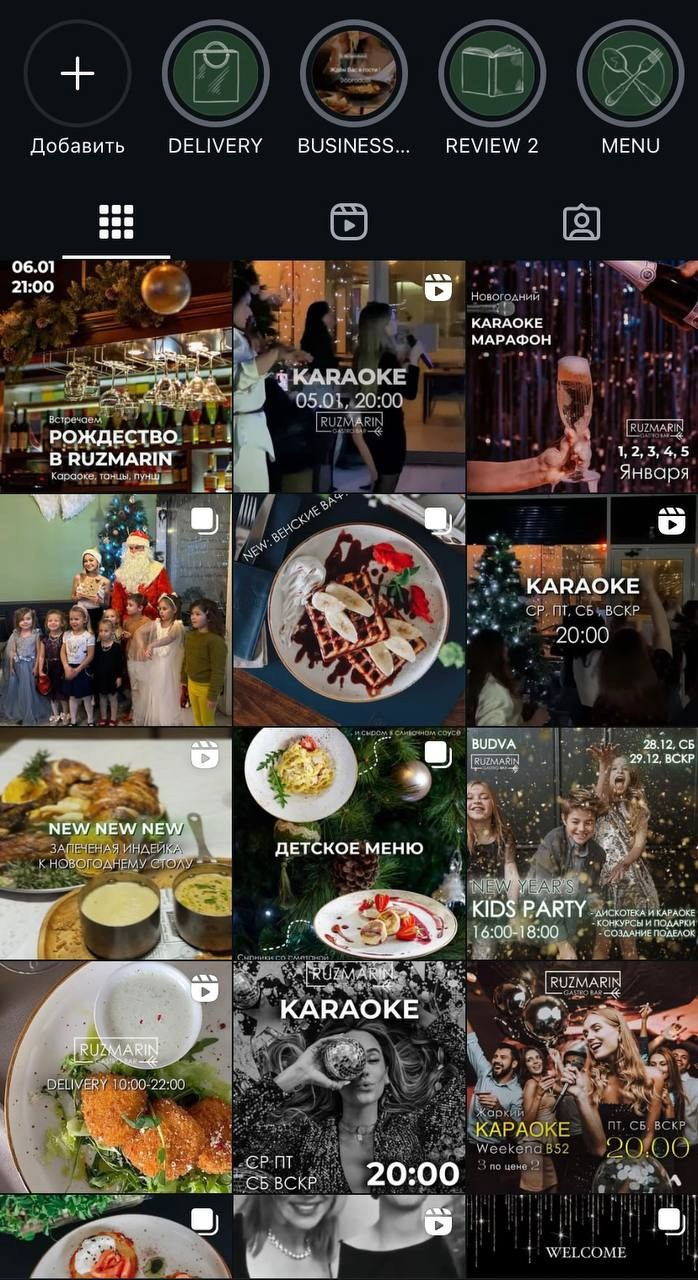Viewport: 698px width, 1280px height.
Task: Open the MENU highlight
Action: pyautogui.click(x=630, y=74)
